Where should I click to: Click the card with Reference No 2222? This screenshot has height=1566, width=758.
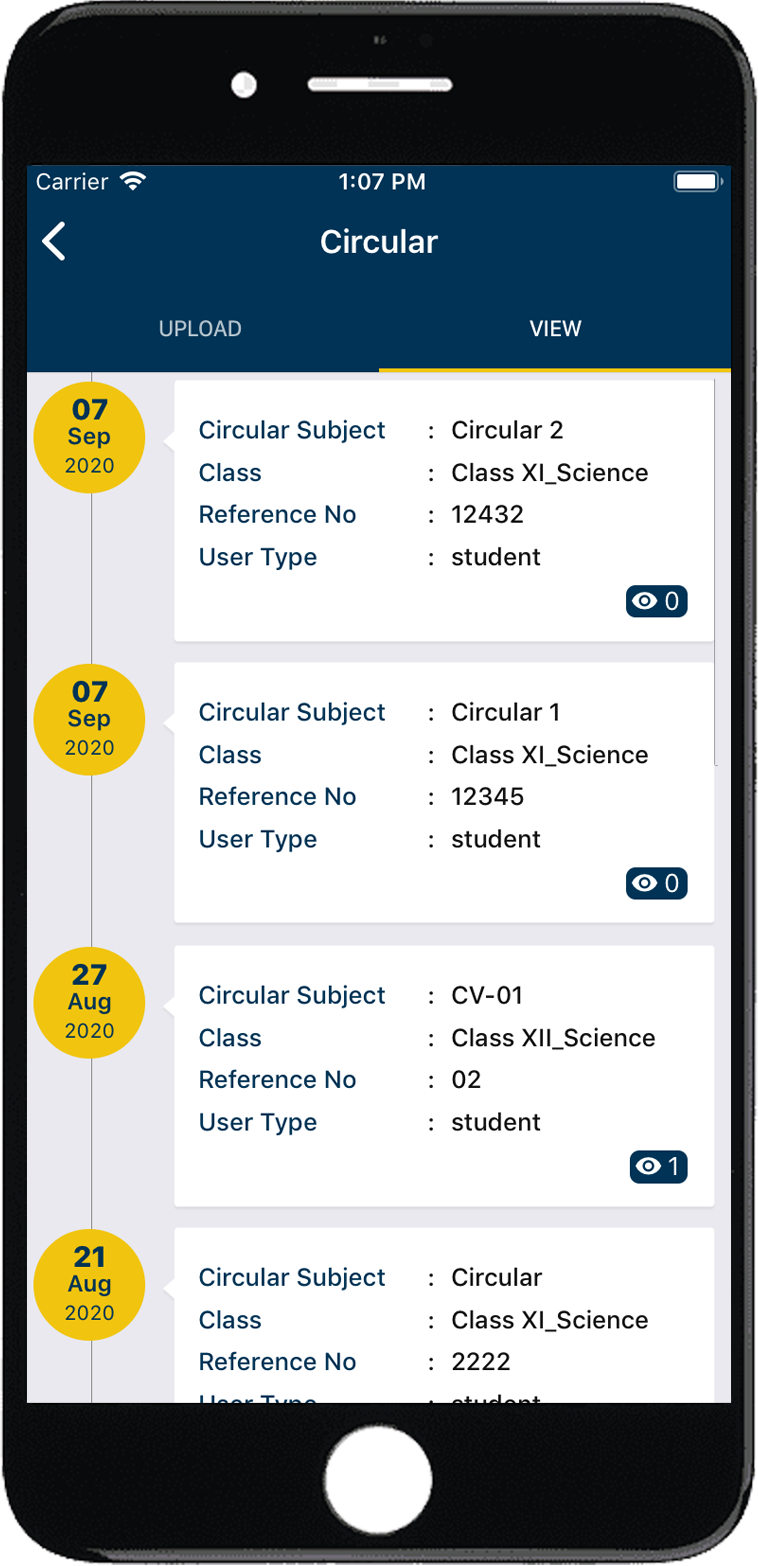click(x=444, y=1320)
